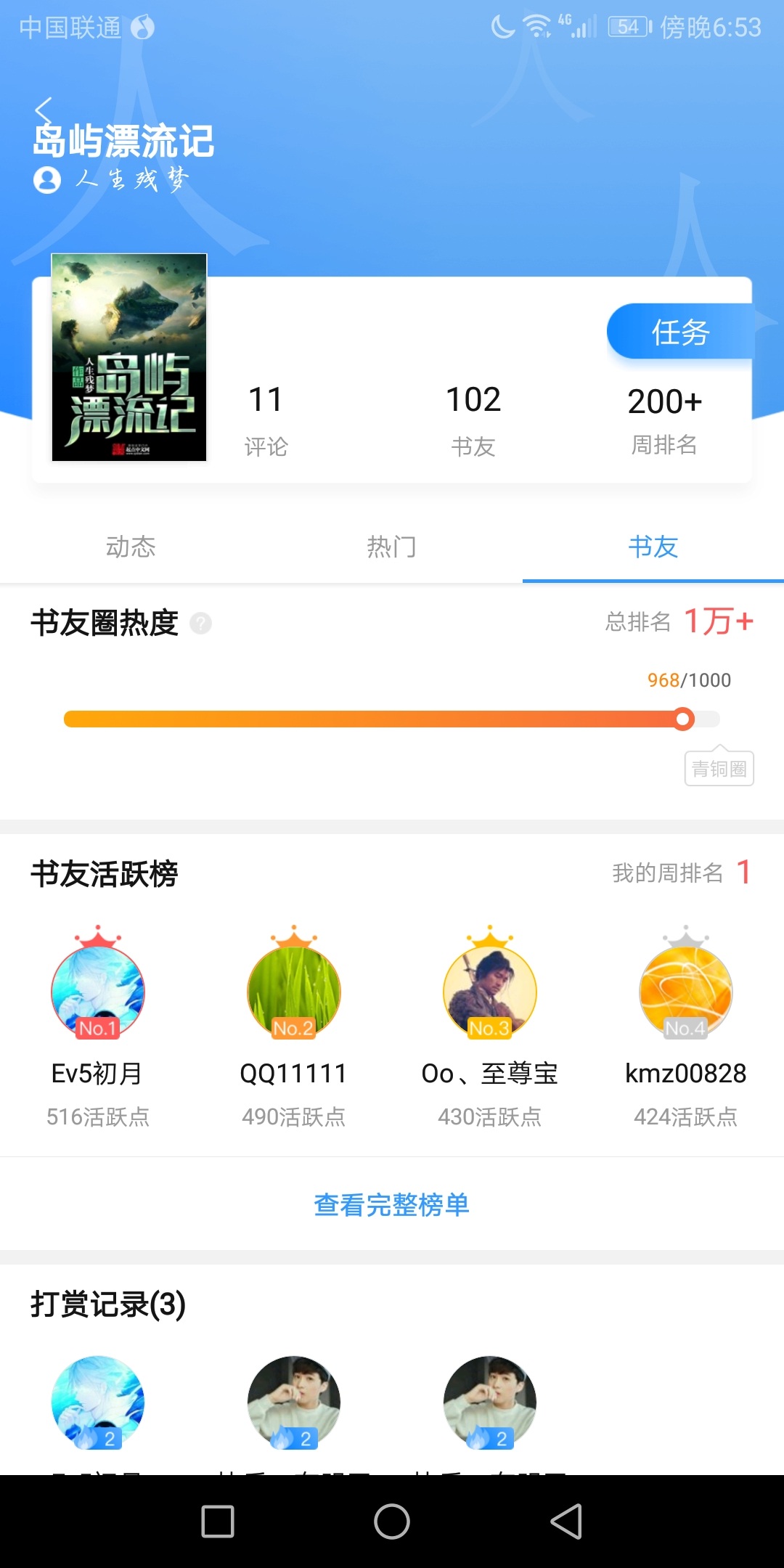The height and width of the screenshot is (1568, 784).
Task: Tap 查看完整榜单 to view full ranking
Action: [x=392, y=1205]
